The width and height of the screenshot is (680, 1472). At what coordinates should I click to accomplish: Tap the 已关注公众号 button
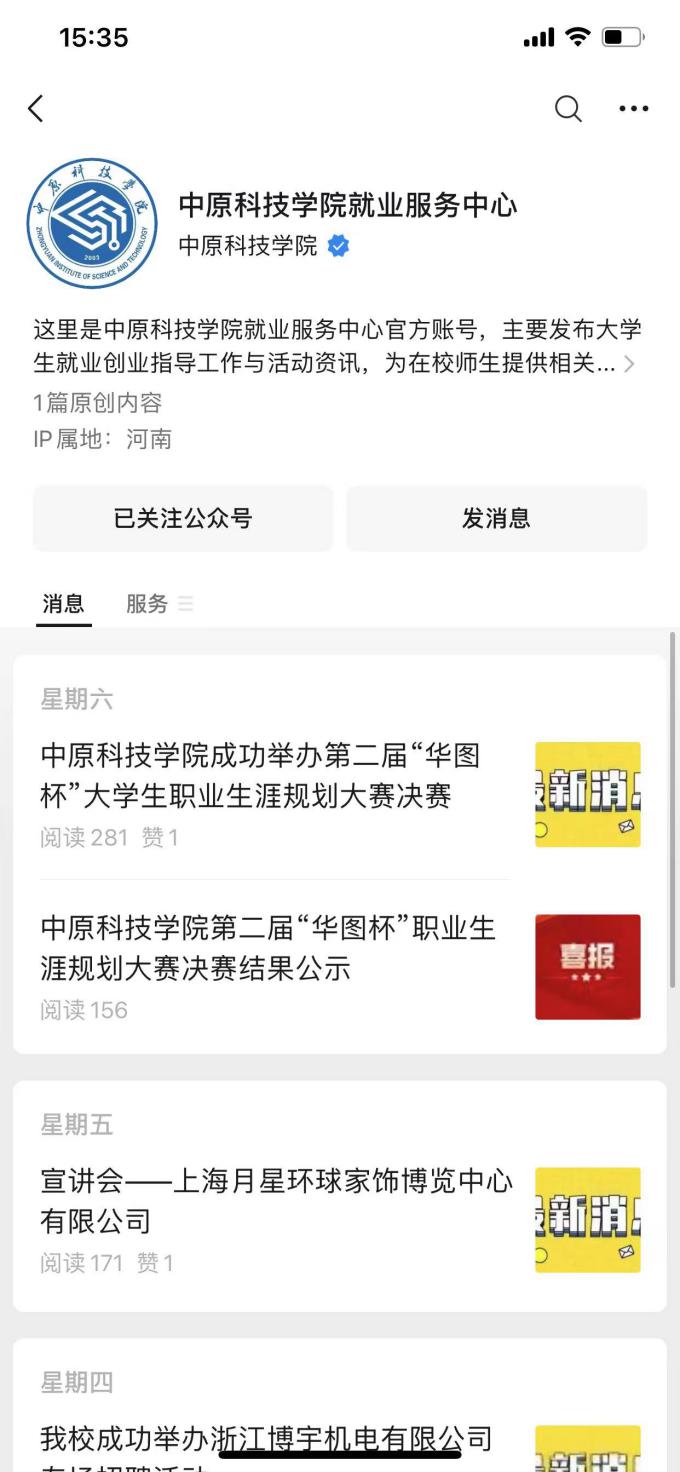pyautogui.click(x=183, y=518)
